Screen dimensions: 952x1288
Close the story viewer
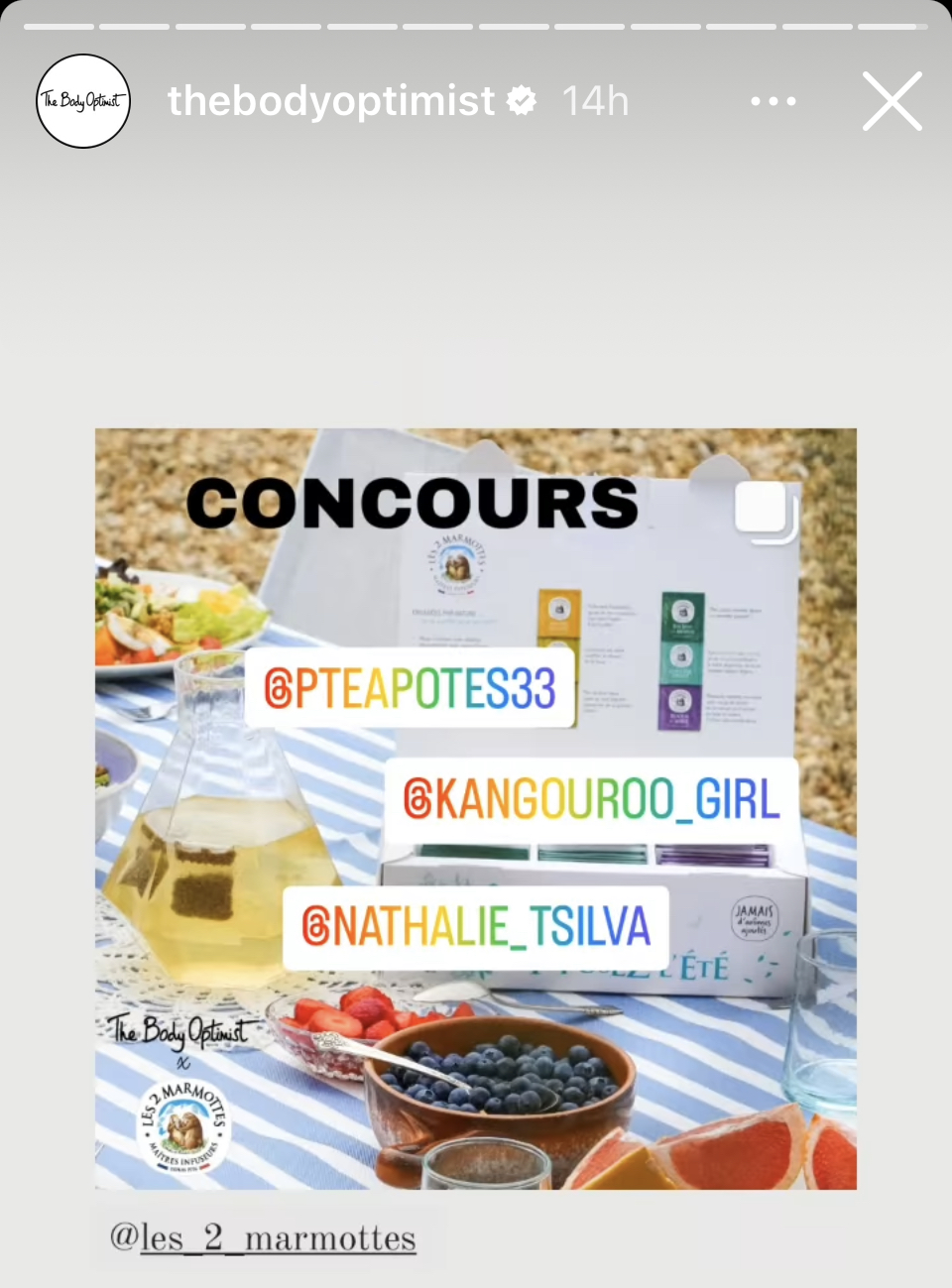pos(892,101)
